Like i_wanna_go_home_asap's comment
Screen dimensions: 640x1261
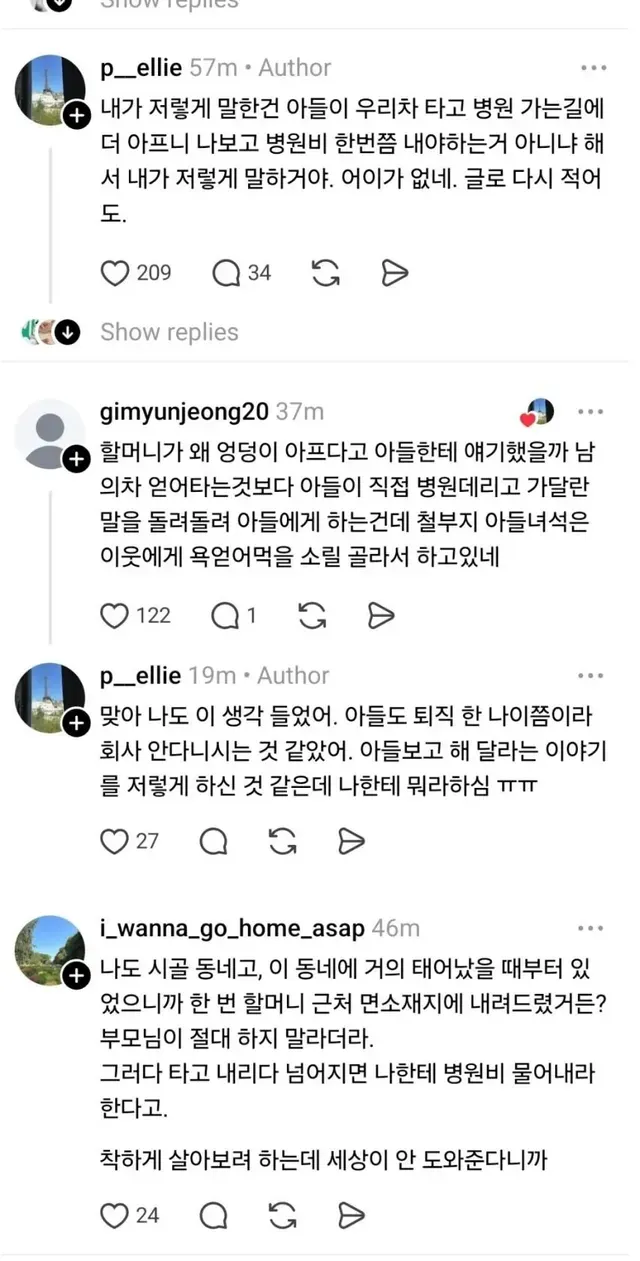coord(116,1215)
